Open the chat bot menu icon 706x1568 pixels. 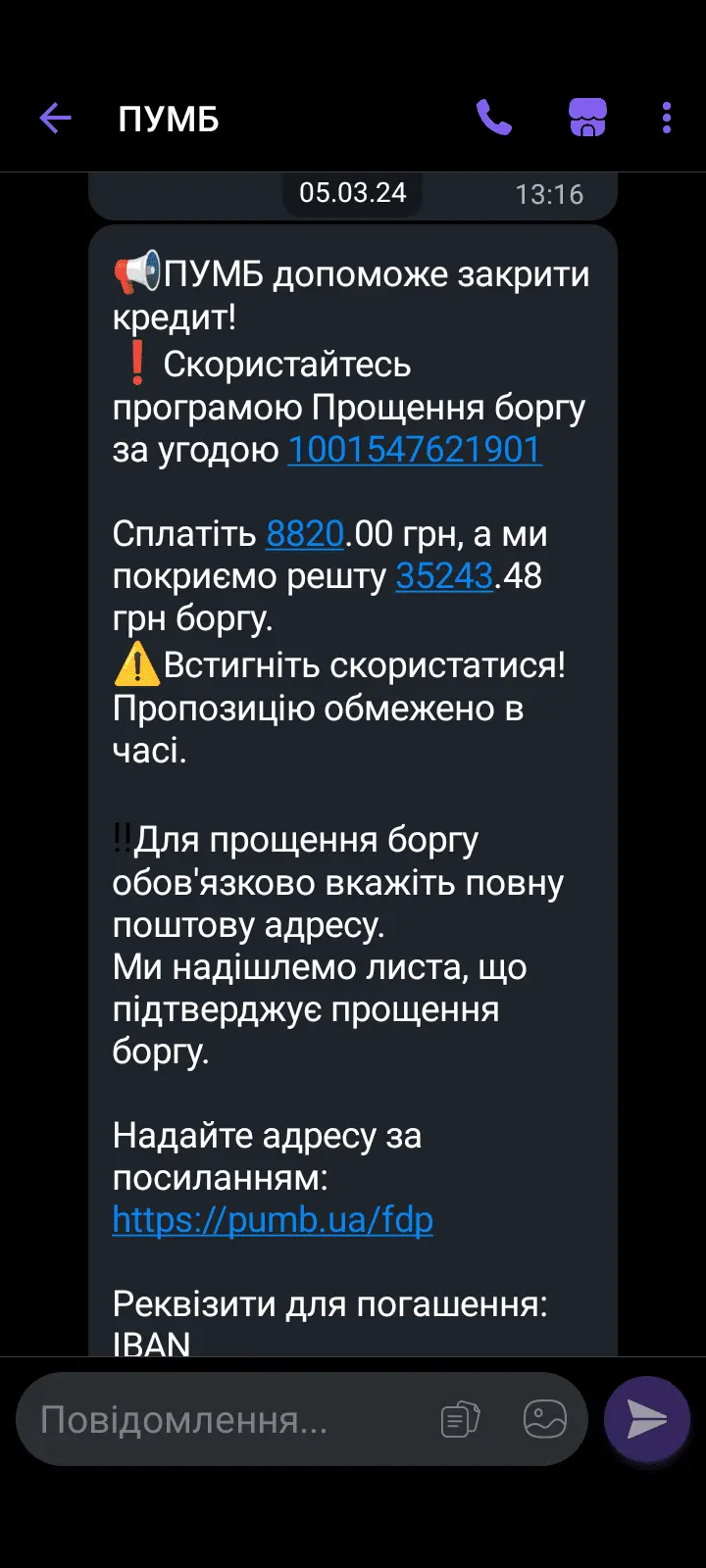[x=588, y=116]
